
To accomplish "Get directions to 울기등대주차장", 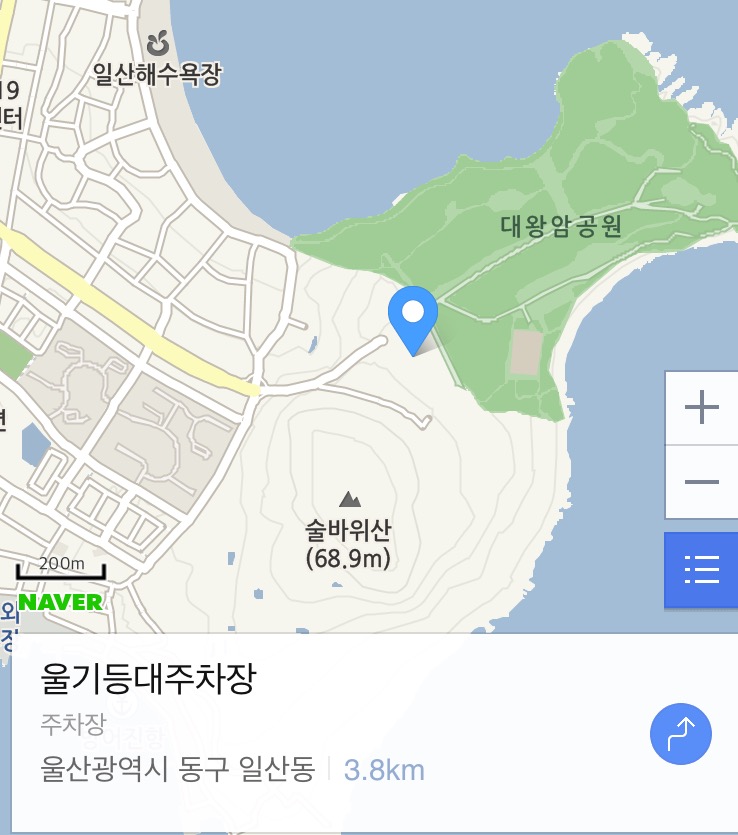I will 680,735.
